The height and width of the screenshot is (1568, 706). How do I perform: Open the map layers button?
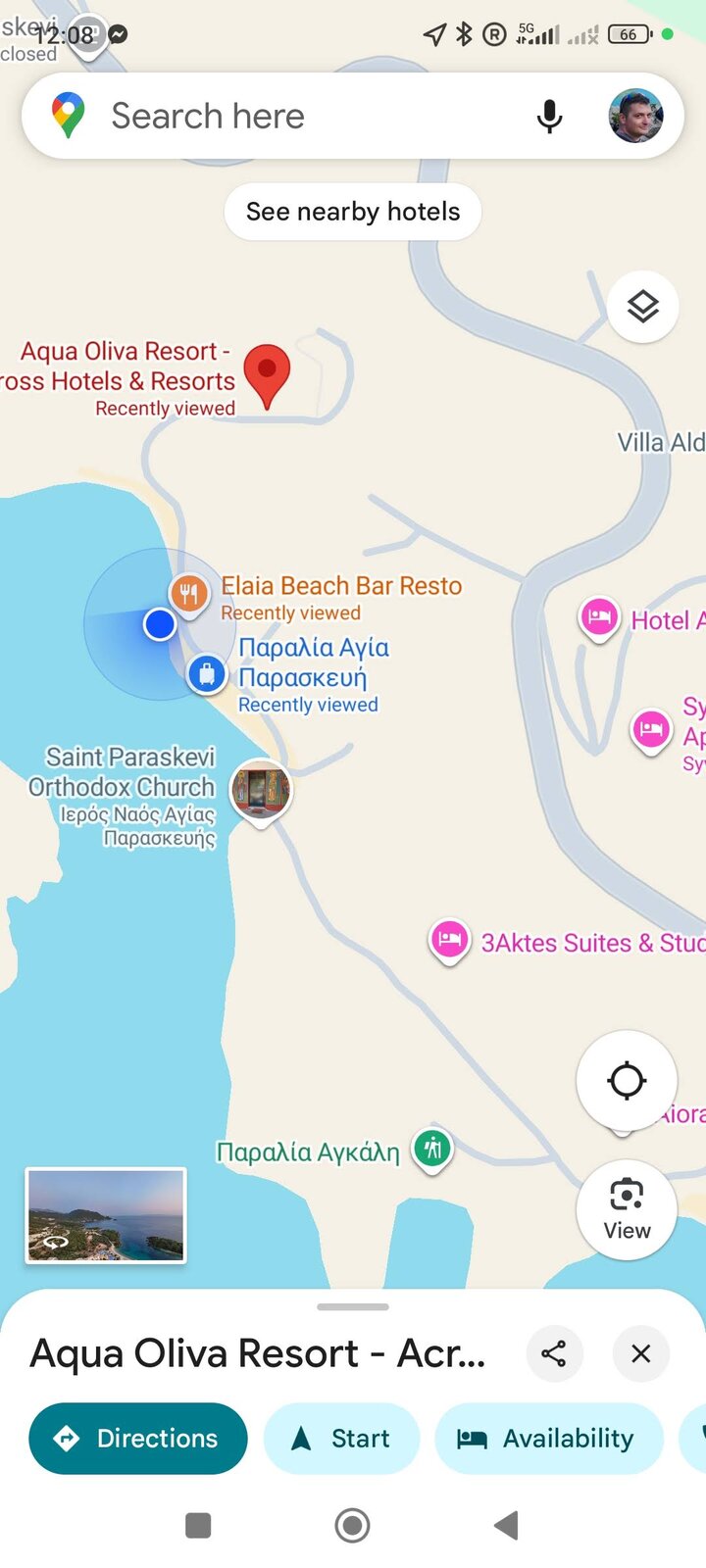642,307
